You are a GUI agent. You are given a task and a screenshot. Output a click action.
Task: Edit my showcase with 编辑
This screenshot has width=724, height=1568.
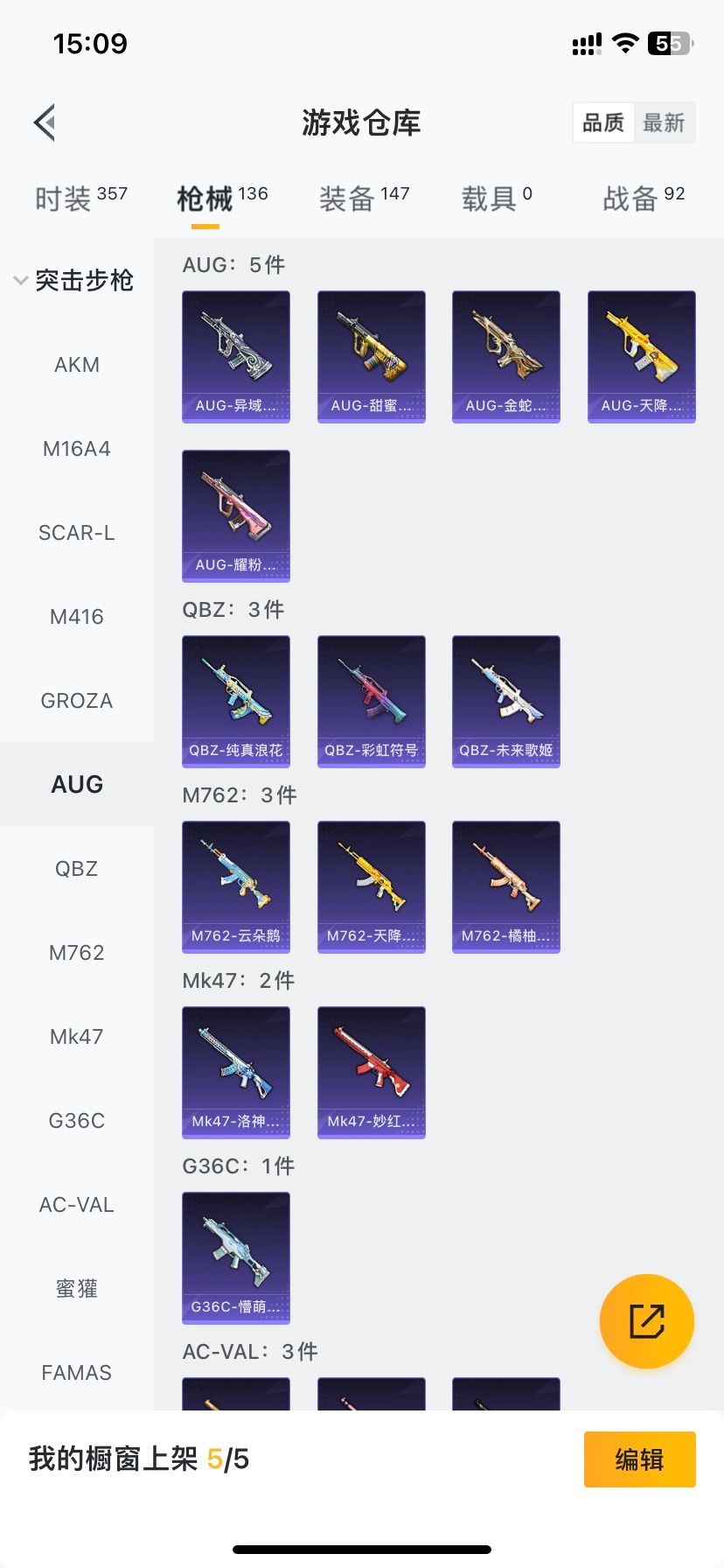pyautogui.click(x=639, y=1459)
